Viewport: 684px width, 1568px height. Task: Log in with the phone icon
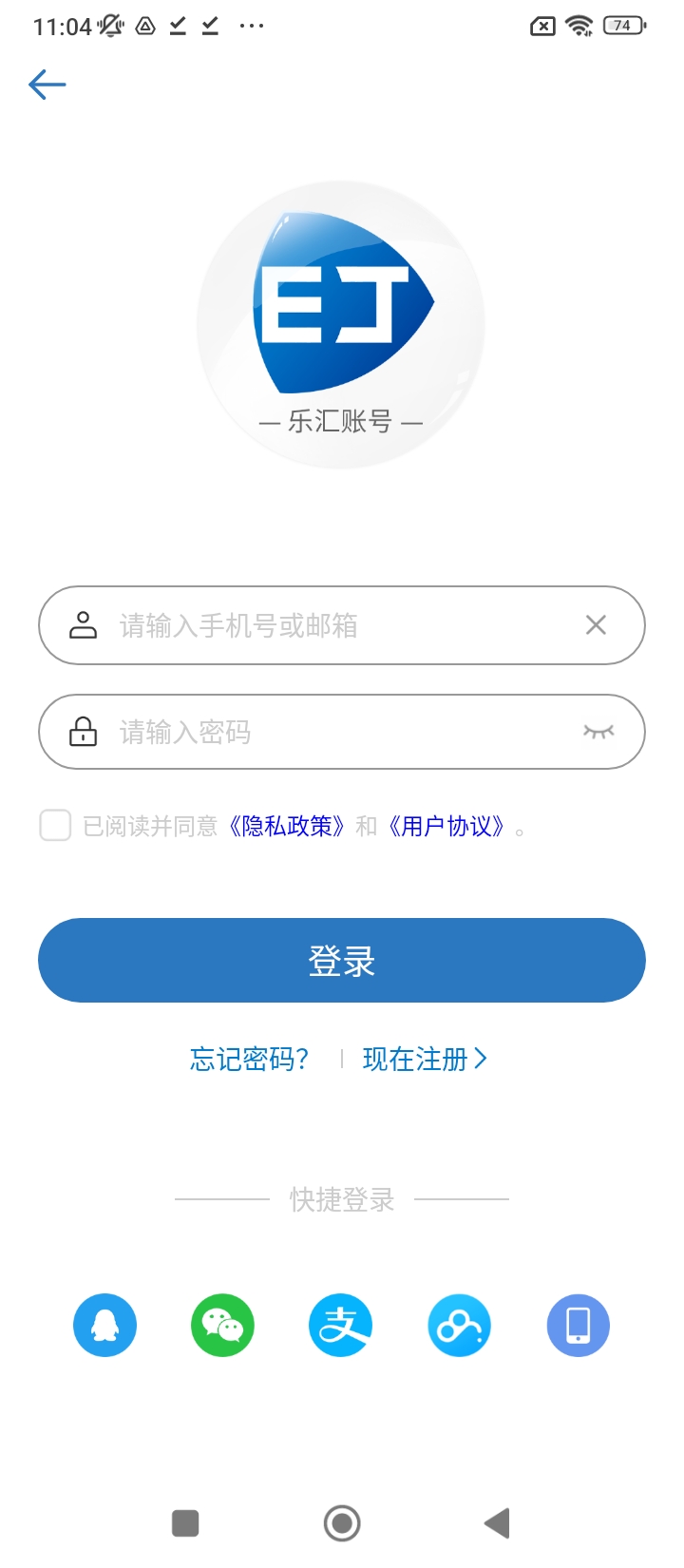(x=578, y=1325)
